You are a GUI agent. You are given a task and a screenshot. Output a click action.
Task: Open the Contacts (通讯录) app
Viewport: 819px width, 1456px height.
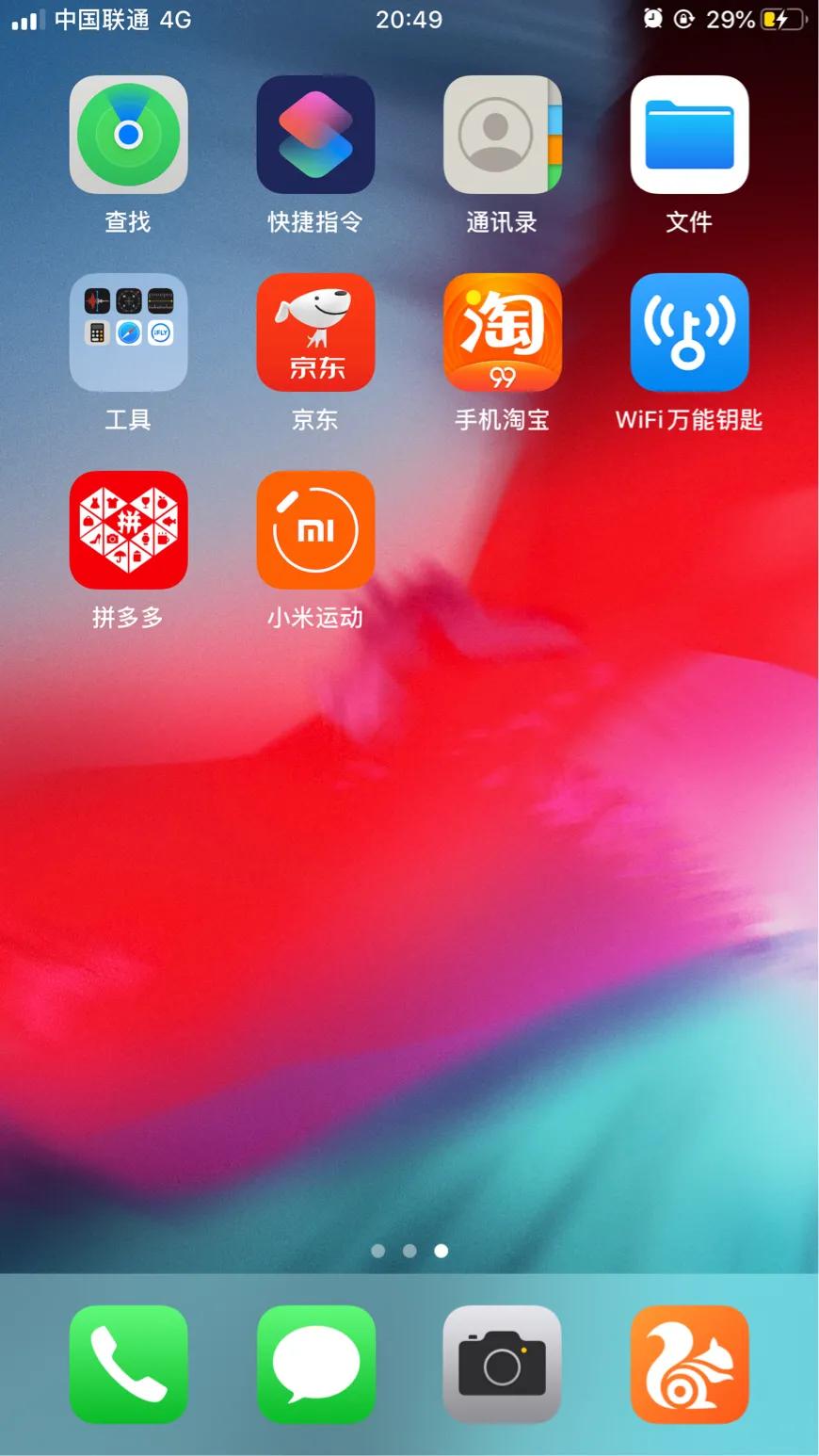(x=502, y=135)
